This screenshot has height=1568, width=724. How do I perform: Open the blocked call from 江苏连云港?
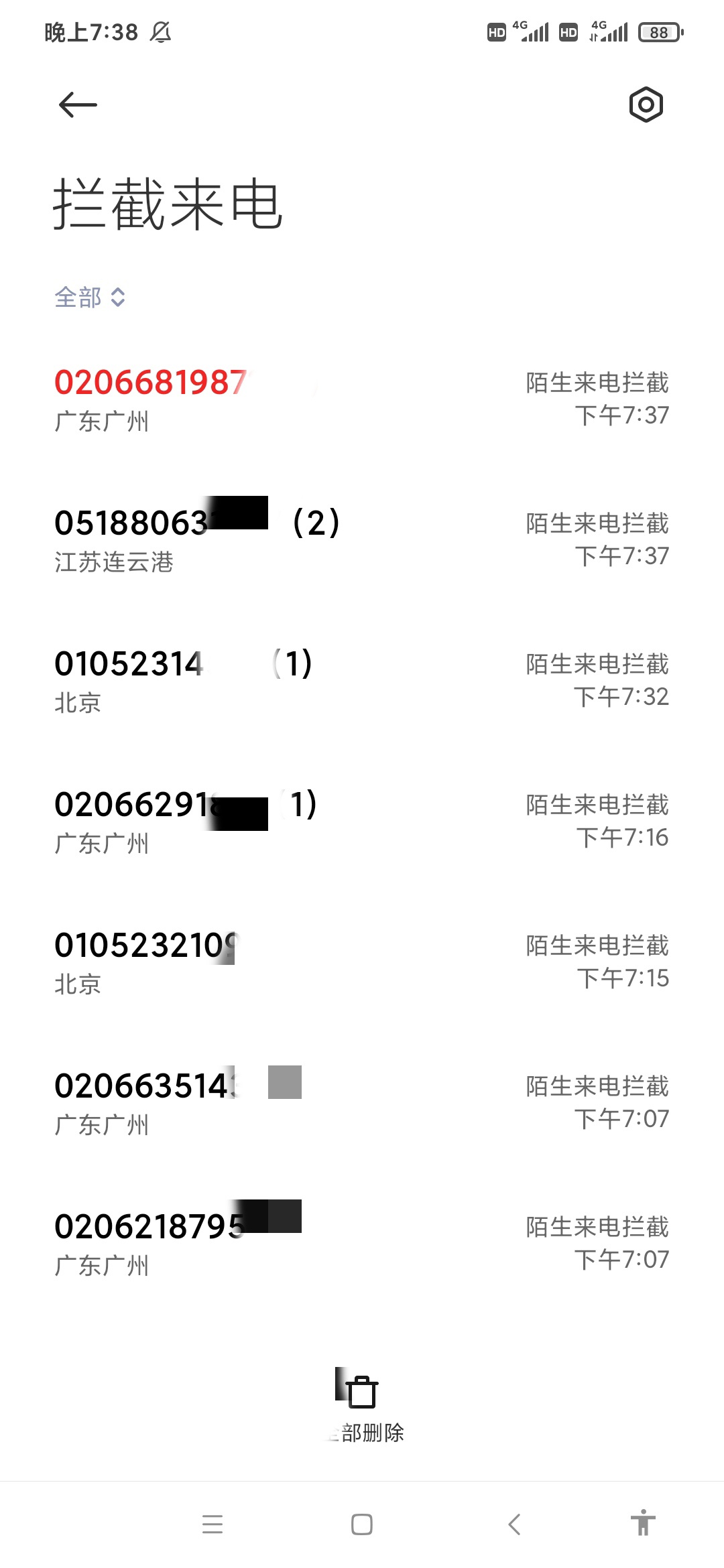362,540
